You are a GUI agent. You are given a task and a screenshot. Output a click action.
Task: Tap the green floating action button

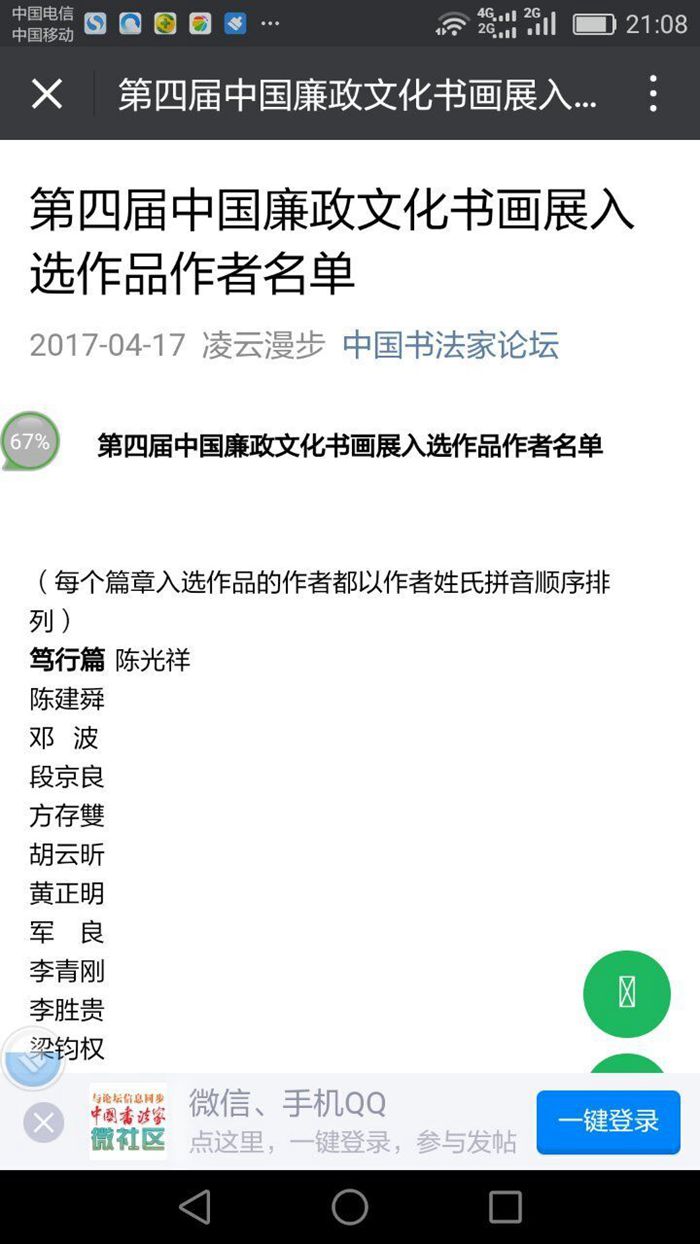point(627,992)
